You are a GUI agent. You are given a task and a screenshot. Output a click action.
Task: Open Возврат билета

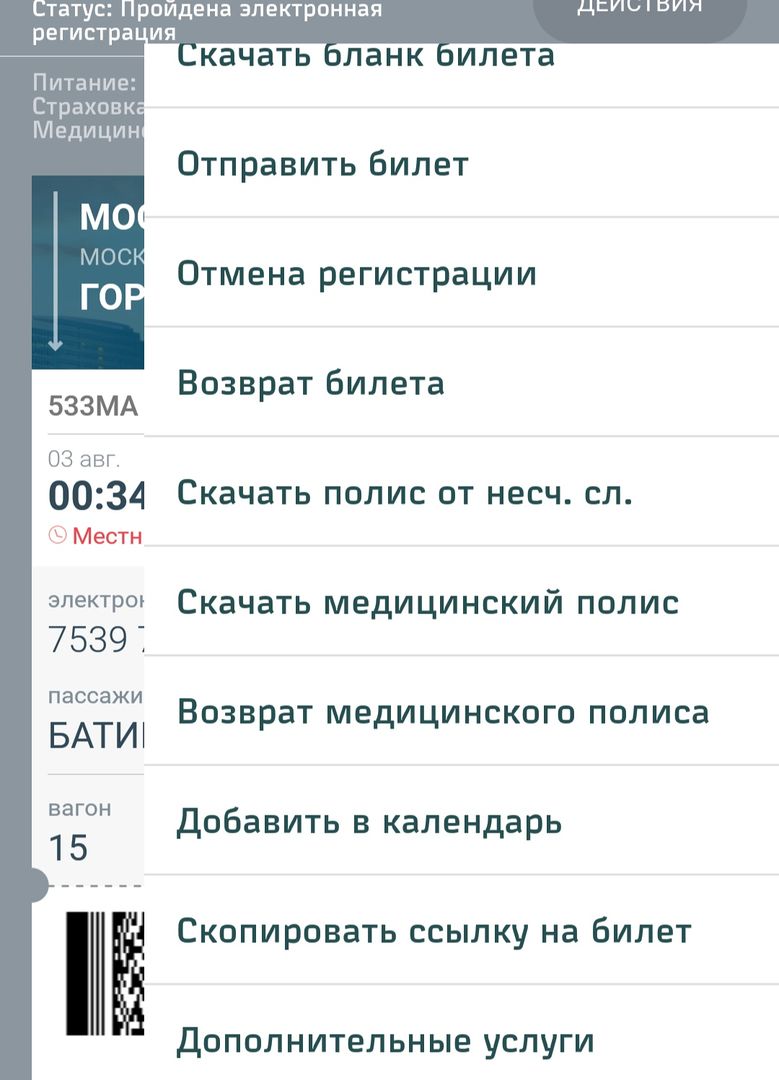tap(311, 383)
